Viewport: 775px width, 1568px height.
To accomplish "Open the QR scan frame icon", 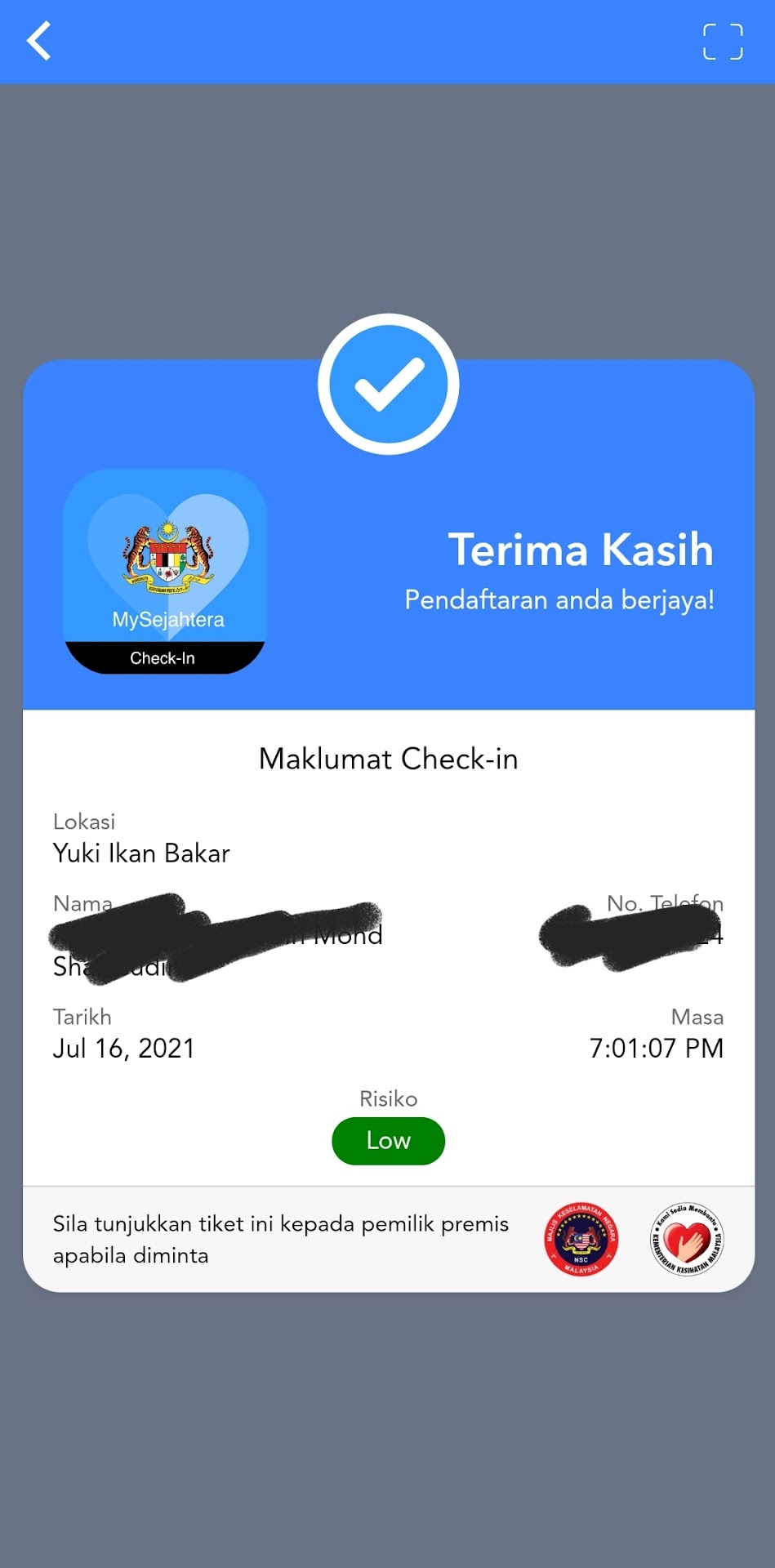I will pos(723,42).
